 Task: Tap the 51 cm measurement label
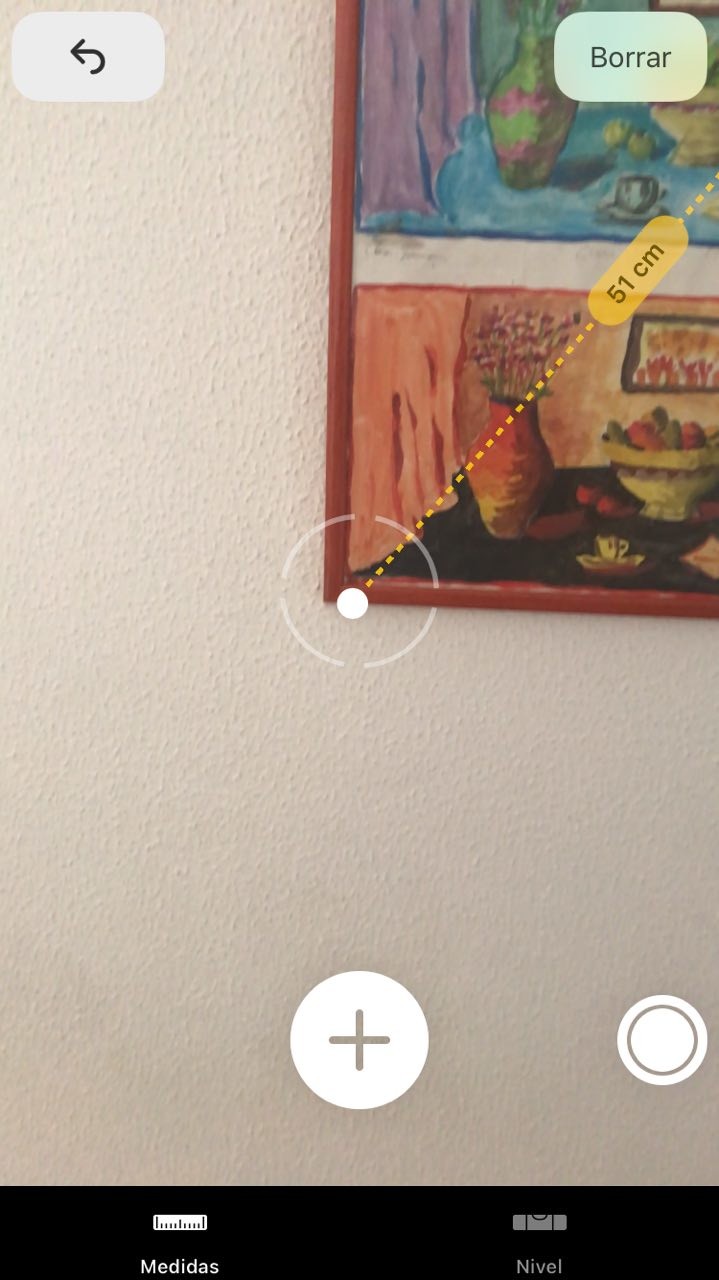click(637, 271)
